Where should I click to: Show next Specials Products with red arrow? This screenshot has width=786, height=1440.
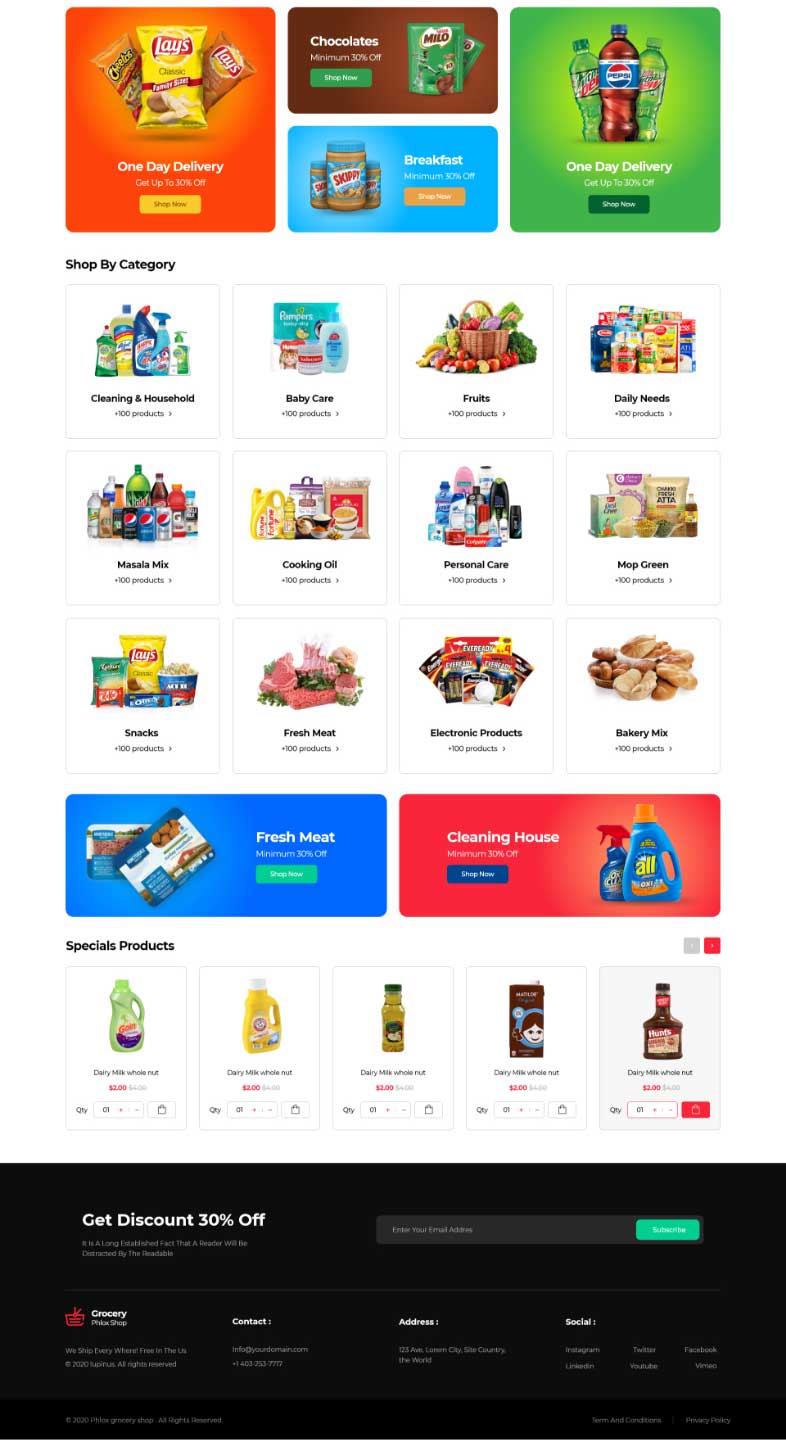tap(712, 946)
